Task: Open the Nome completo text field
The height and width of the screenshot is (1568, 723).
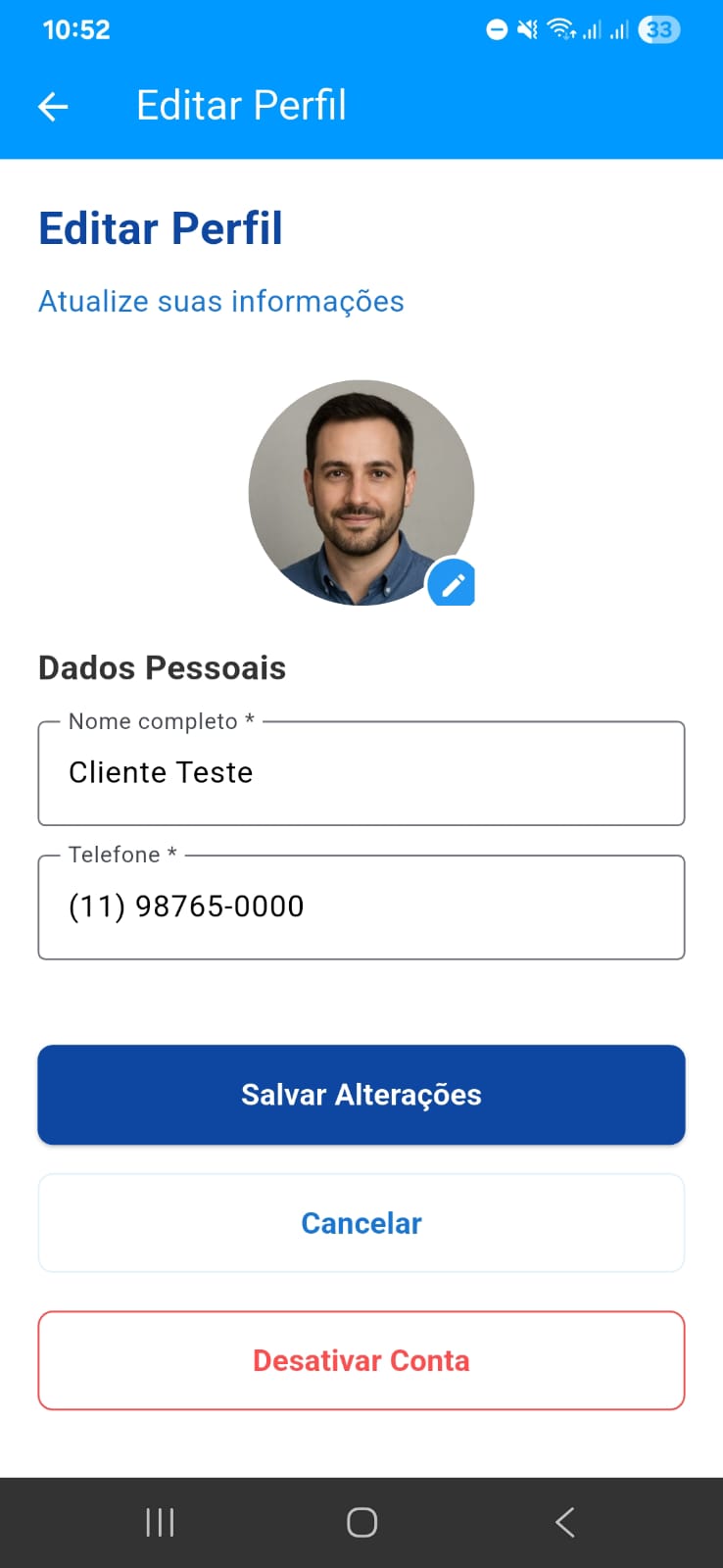Action: click(x=361, y=772)
